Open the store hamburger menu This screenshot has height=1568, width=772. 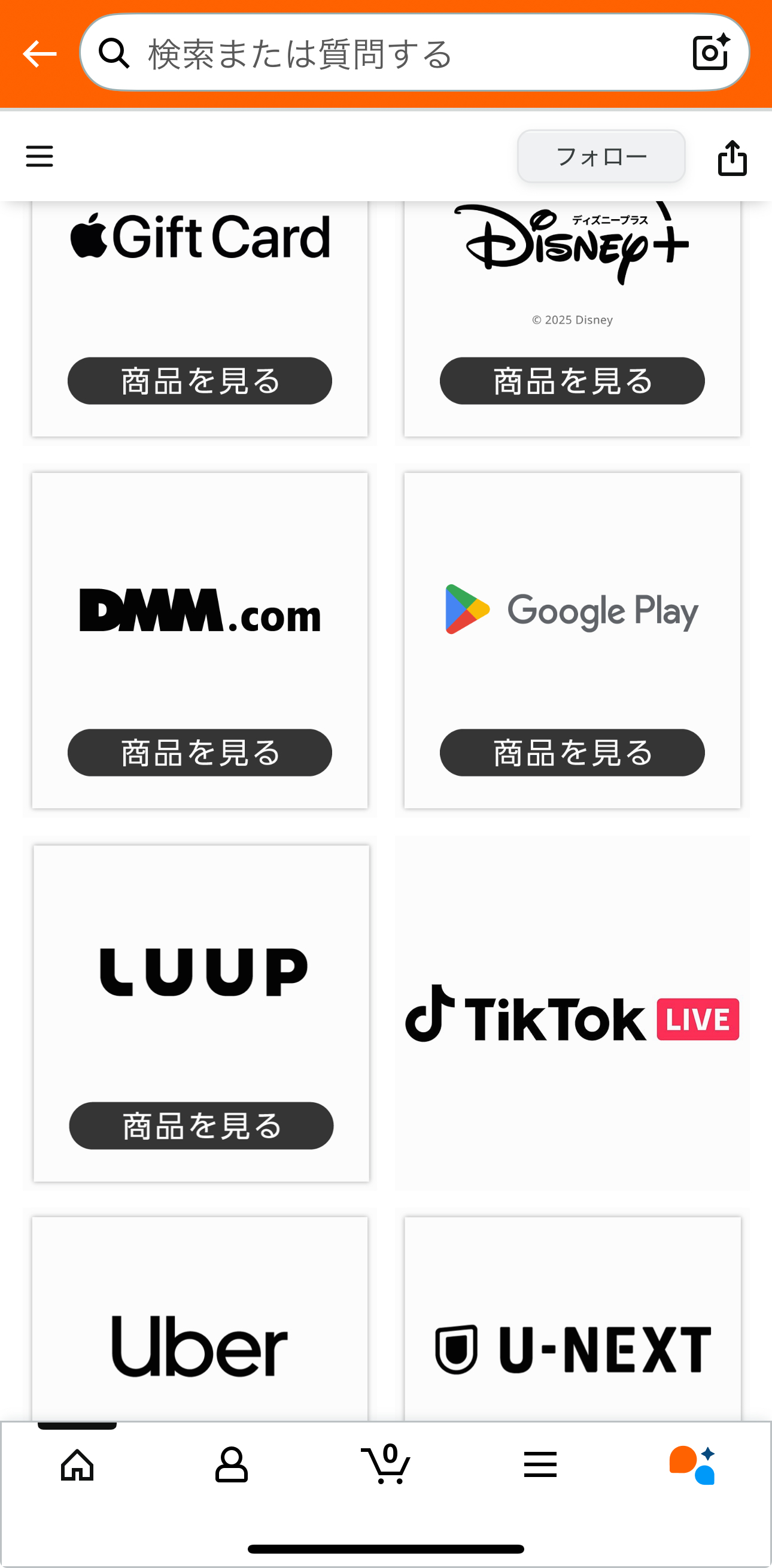39,156
